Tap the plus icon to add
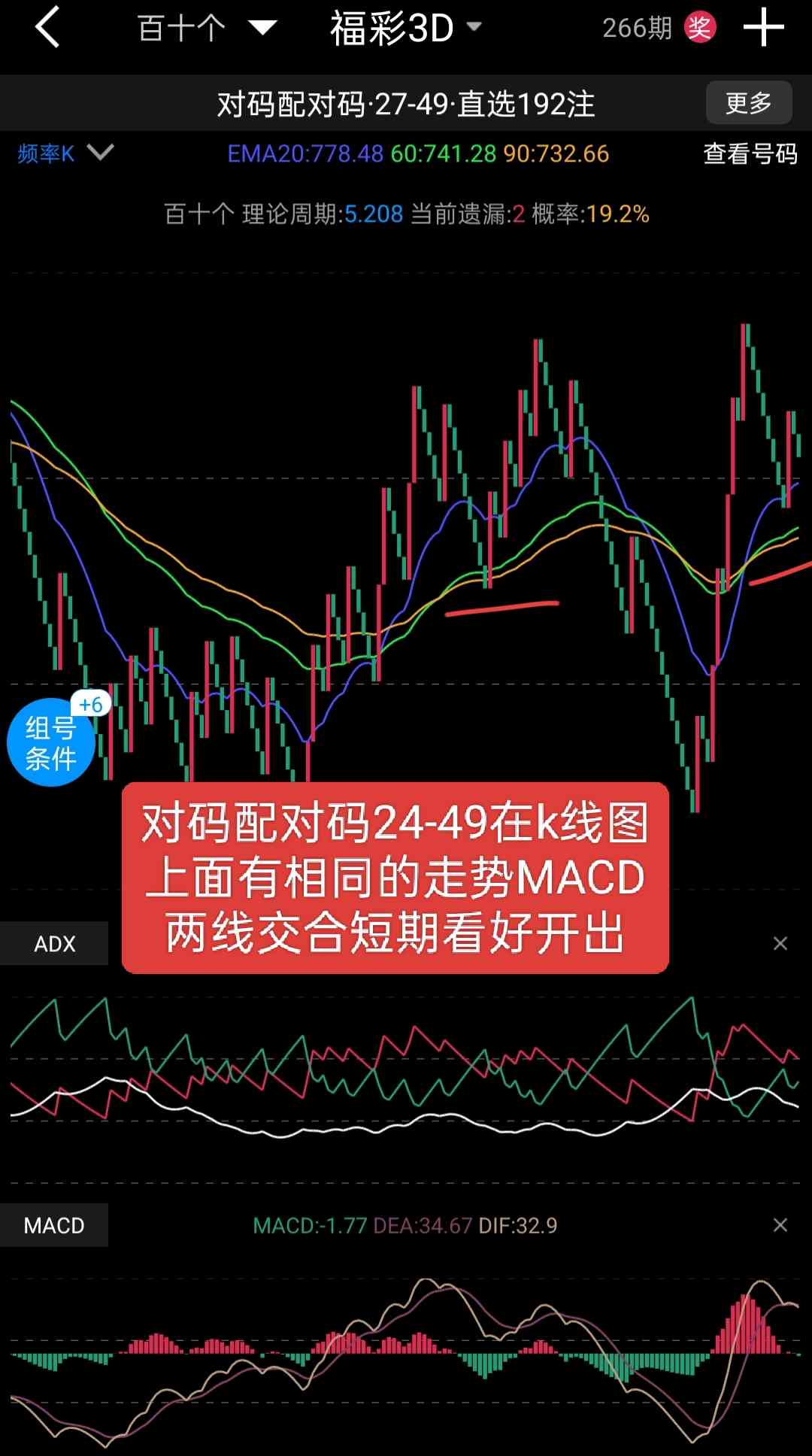The image size is (812, 1456). 763,29
